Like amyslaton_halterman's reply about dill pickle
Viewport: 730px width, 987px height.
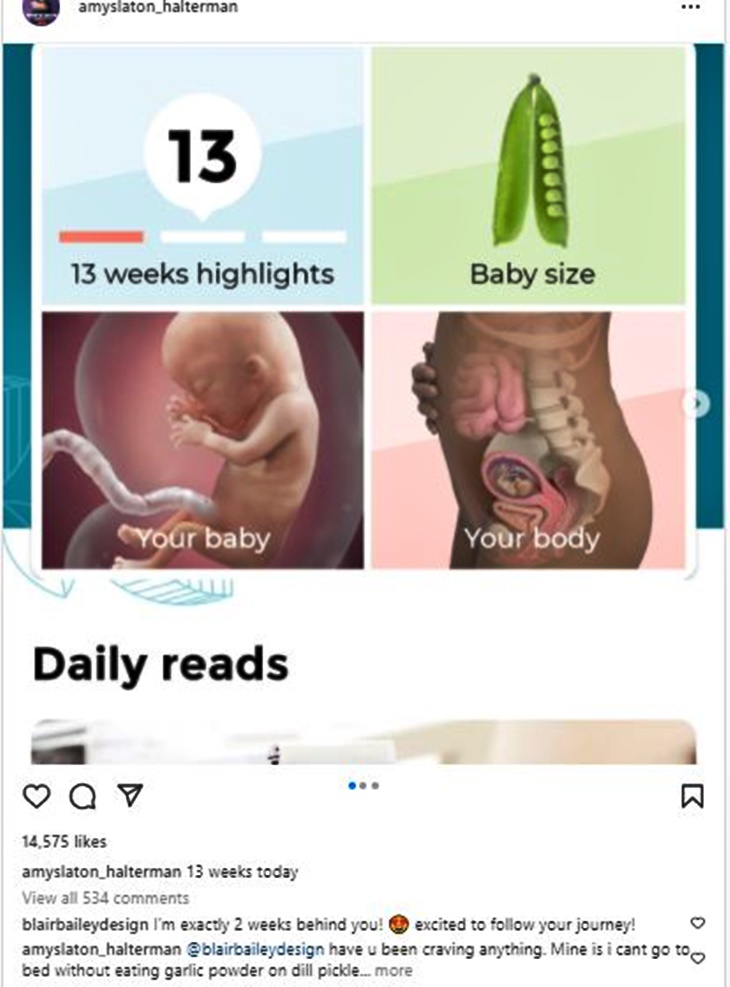(x=698, y=958)
